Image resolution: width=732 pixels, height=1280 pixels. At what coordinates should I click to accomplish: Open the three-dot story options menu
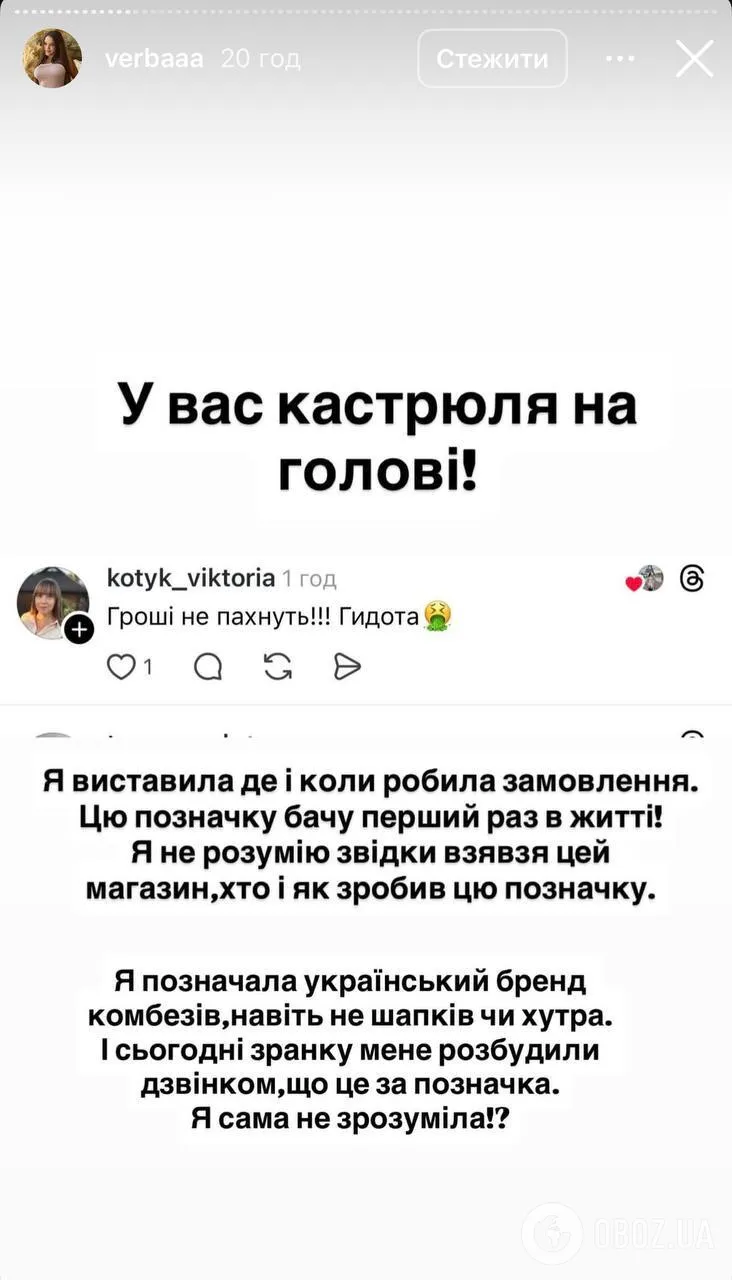point(619,58)
